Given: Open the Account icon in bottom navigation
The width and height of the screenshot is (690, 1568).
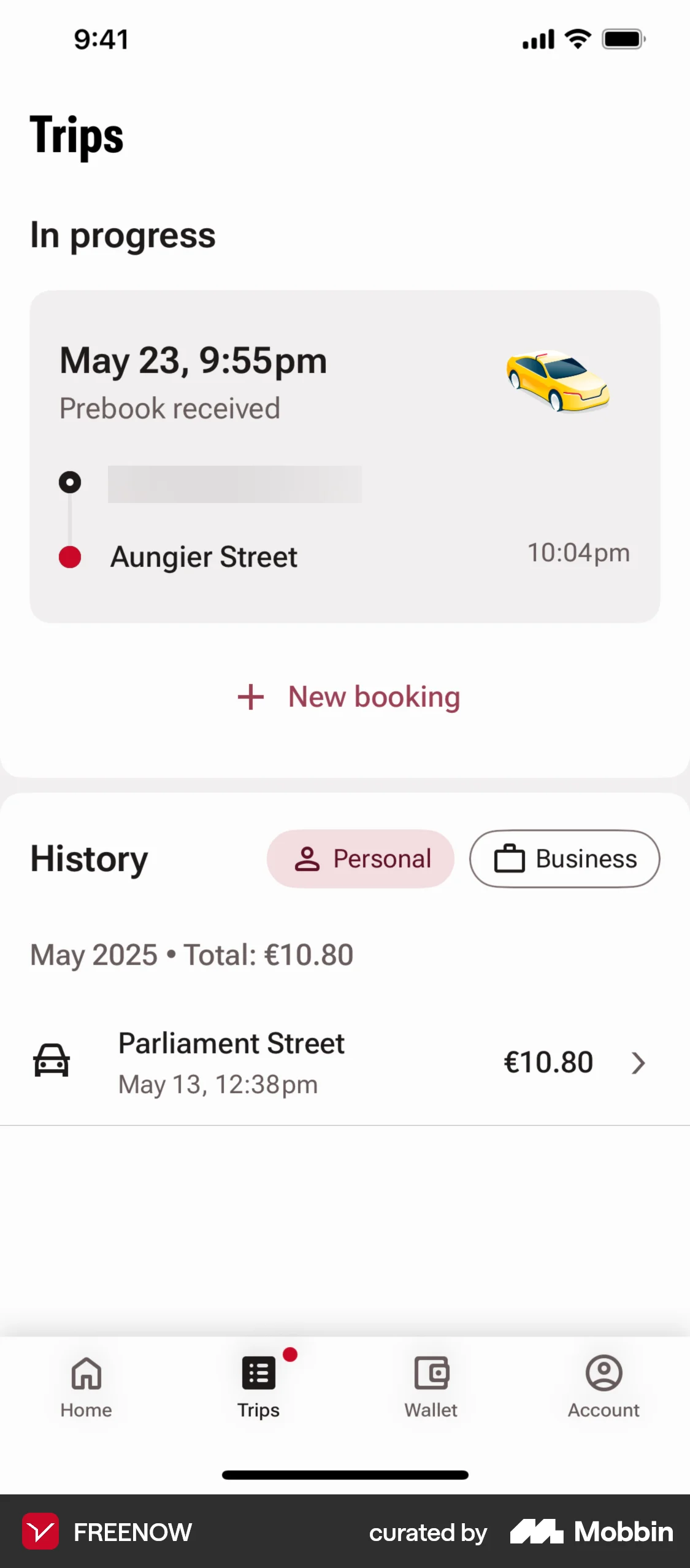Looking at the screenshot, I should 604,1373.
